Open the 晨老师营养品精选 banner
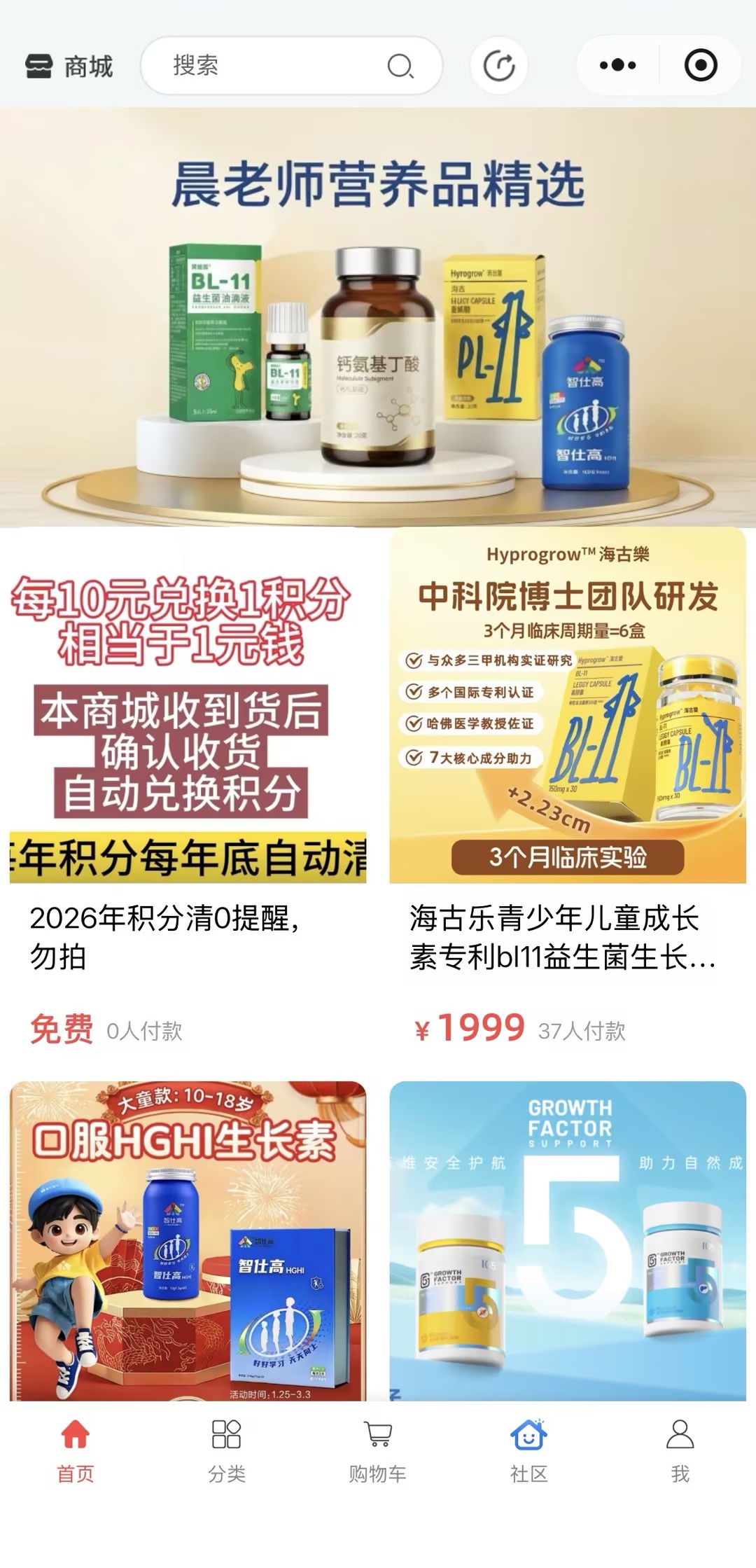 (378, 317)
